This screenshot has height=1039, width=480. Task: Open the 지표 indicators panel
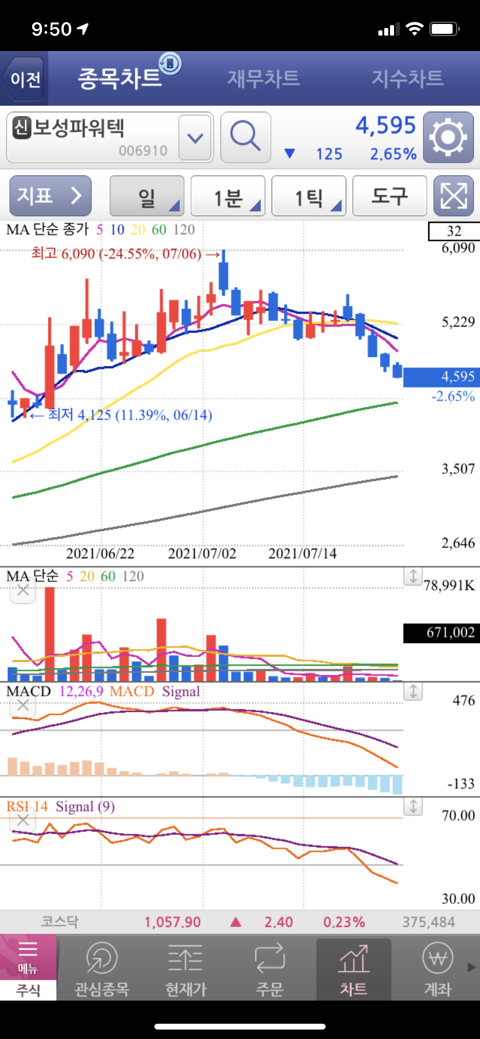[x=50, y=195]
